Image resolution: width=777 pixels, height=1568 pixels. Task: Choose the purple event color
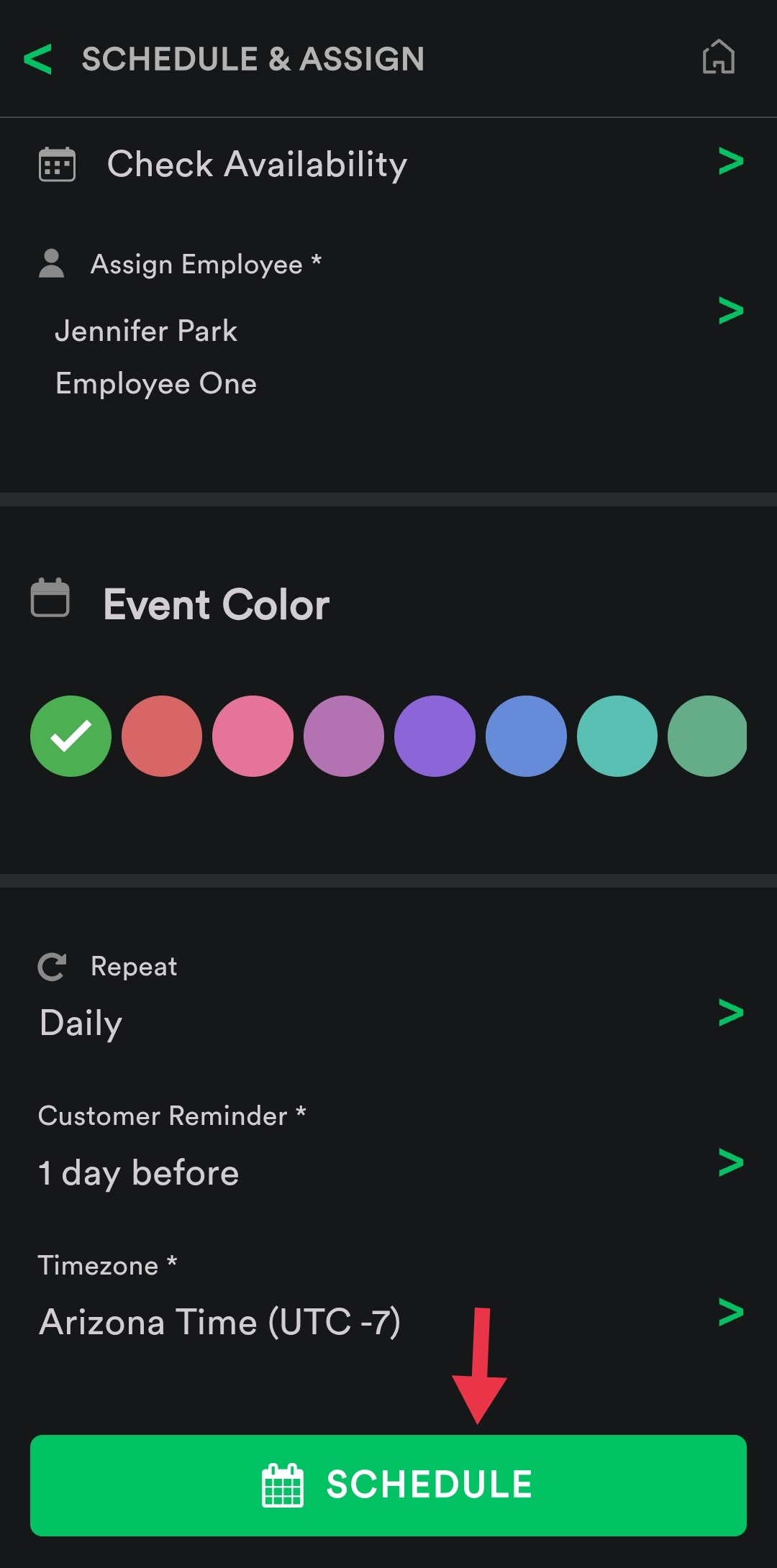(435, 736)
